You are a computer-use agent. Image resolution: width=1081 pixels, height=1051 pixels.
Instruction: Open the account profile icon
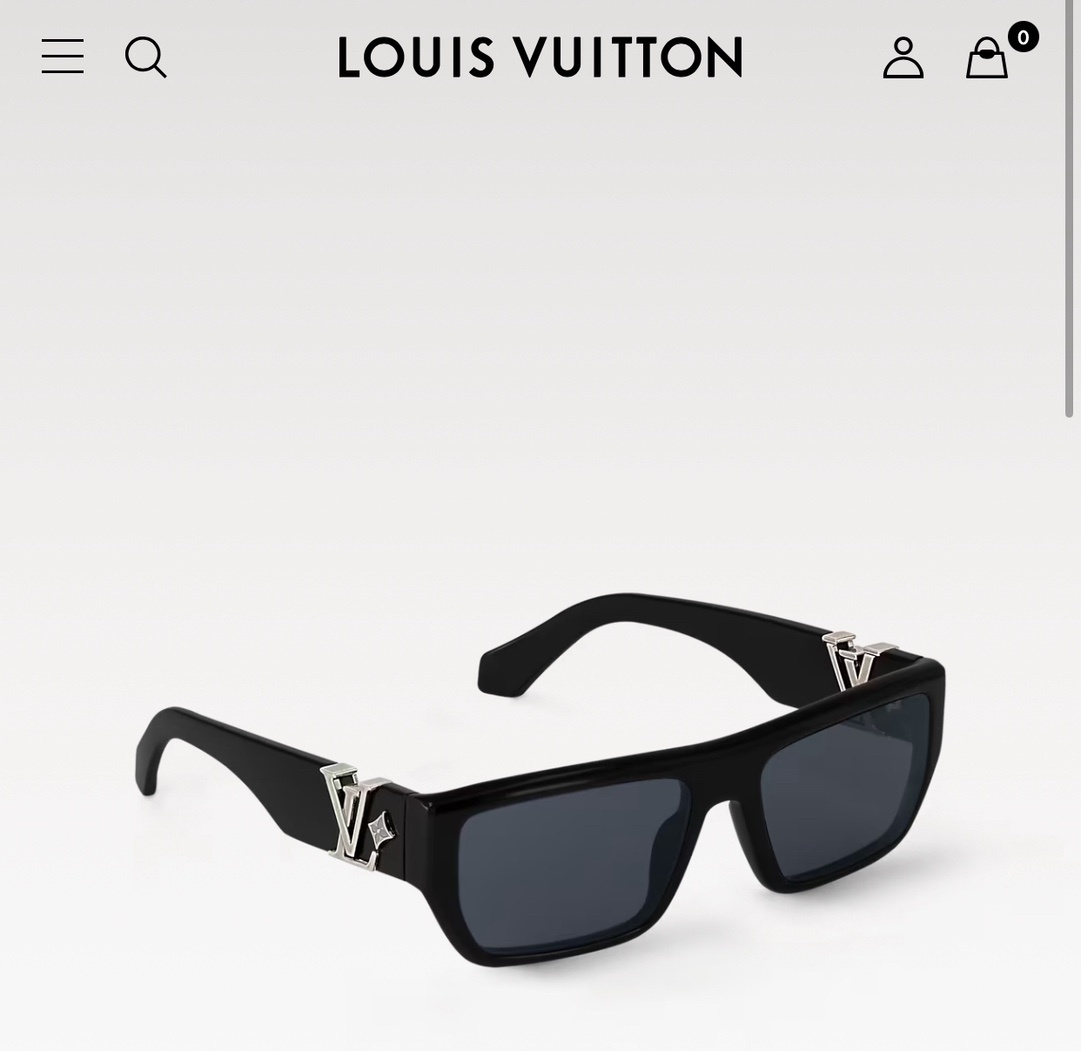click(903, 57)
